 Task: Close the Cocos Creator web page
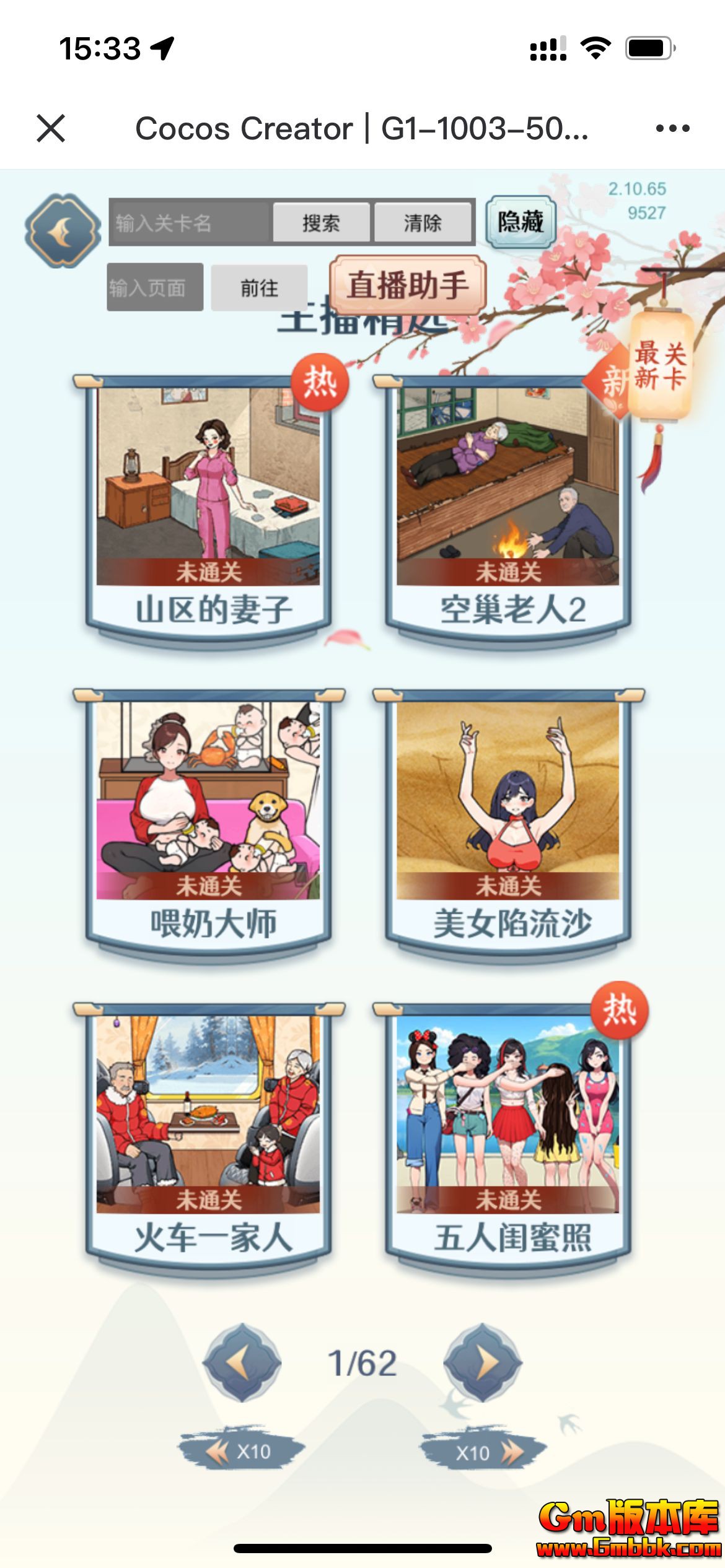[51, 128]
